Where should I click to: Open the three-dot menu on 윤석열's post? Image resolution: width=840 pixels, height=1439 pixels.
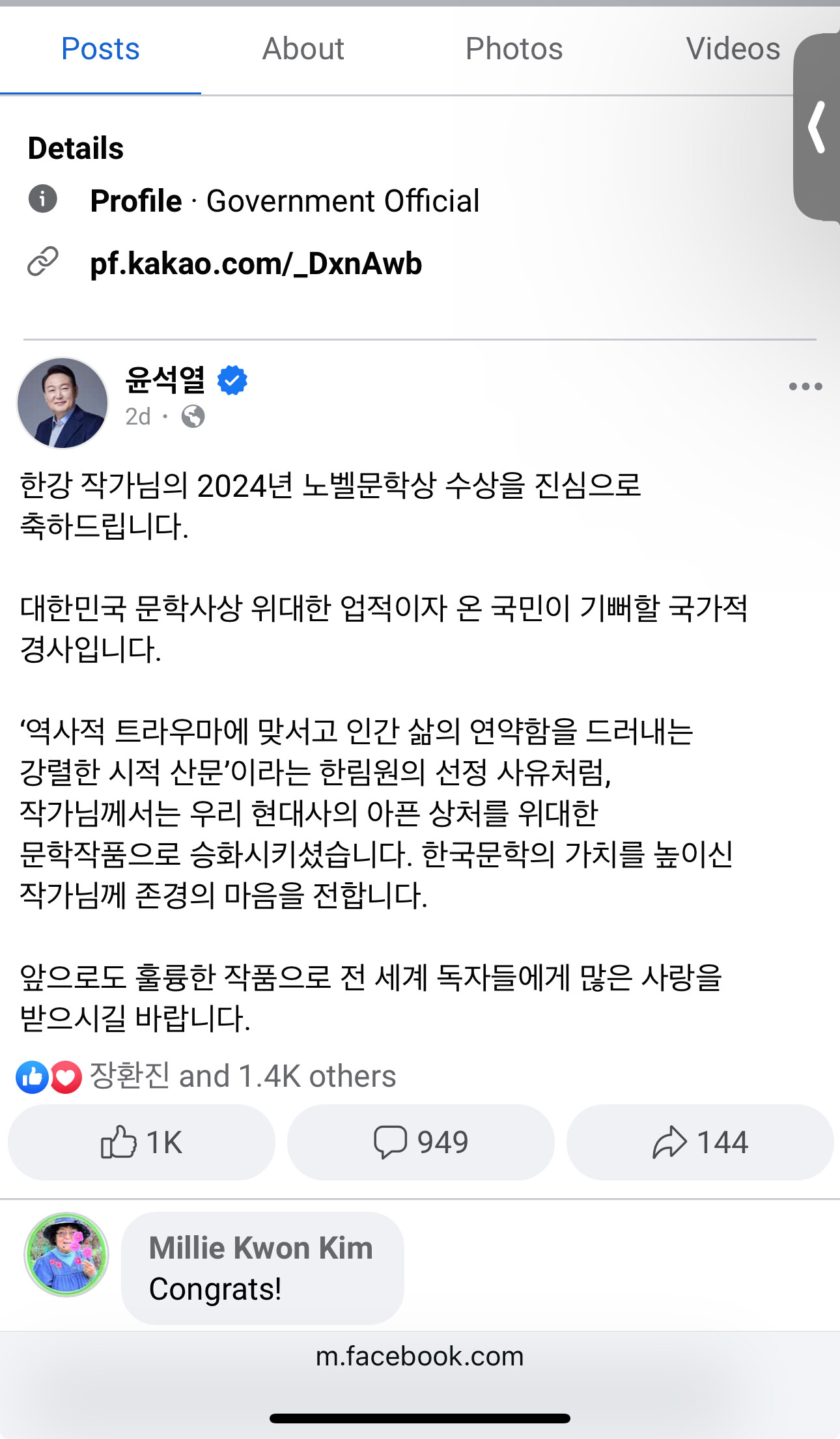click(x=805, y=386)
